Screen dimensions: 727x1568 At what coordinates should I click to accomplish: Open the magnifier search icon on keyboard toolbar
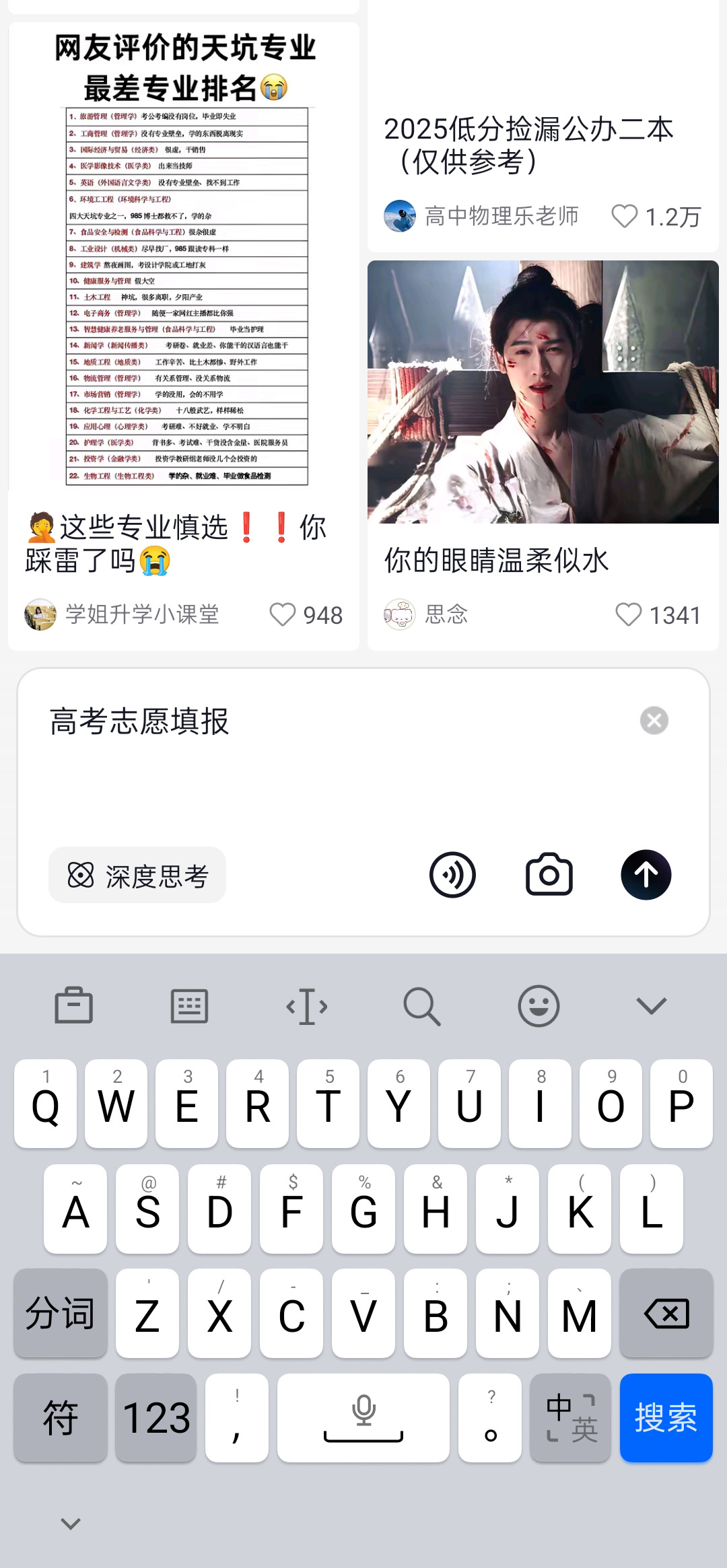pyautogui.click(x=422, y=1005)
